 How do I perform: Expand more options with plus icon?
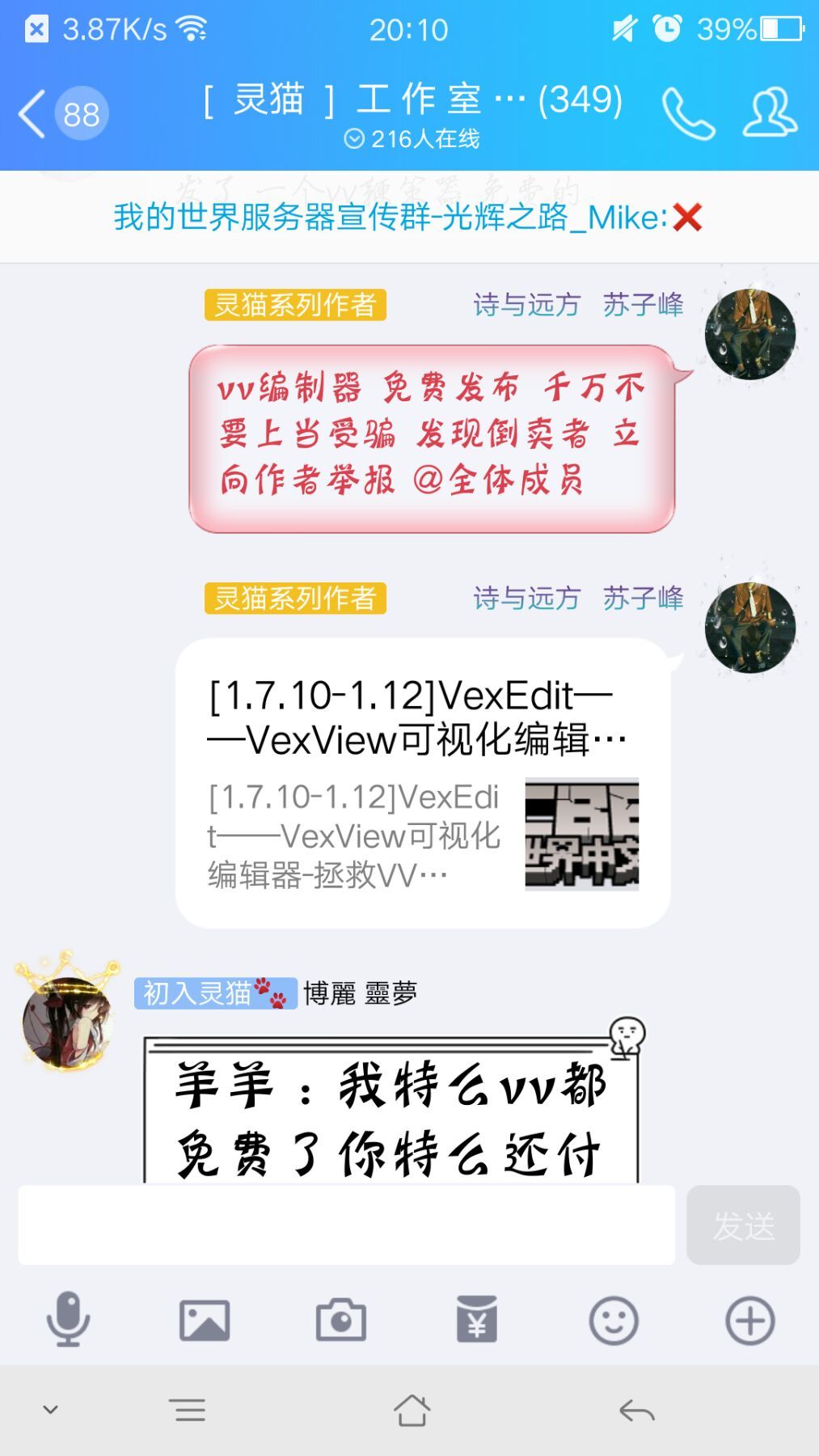pos(749,1320)
